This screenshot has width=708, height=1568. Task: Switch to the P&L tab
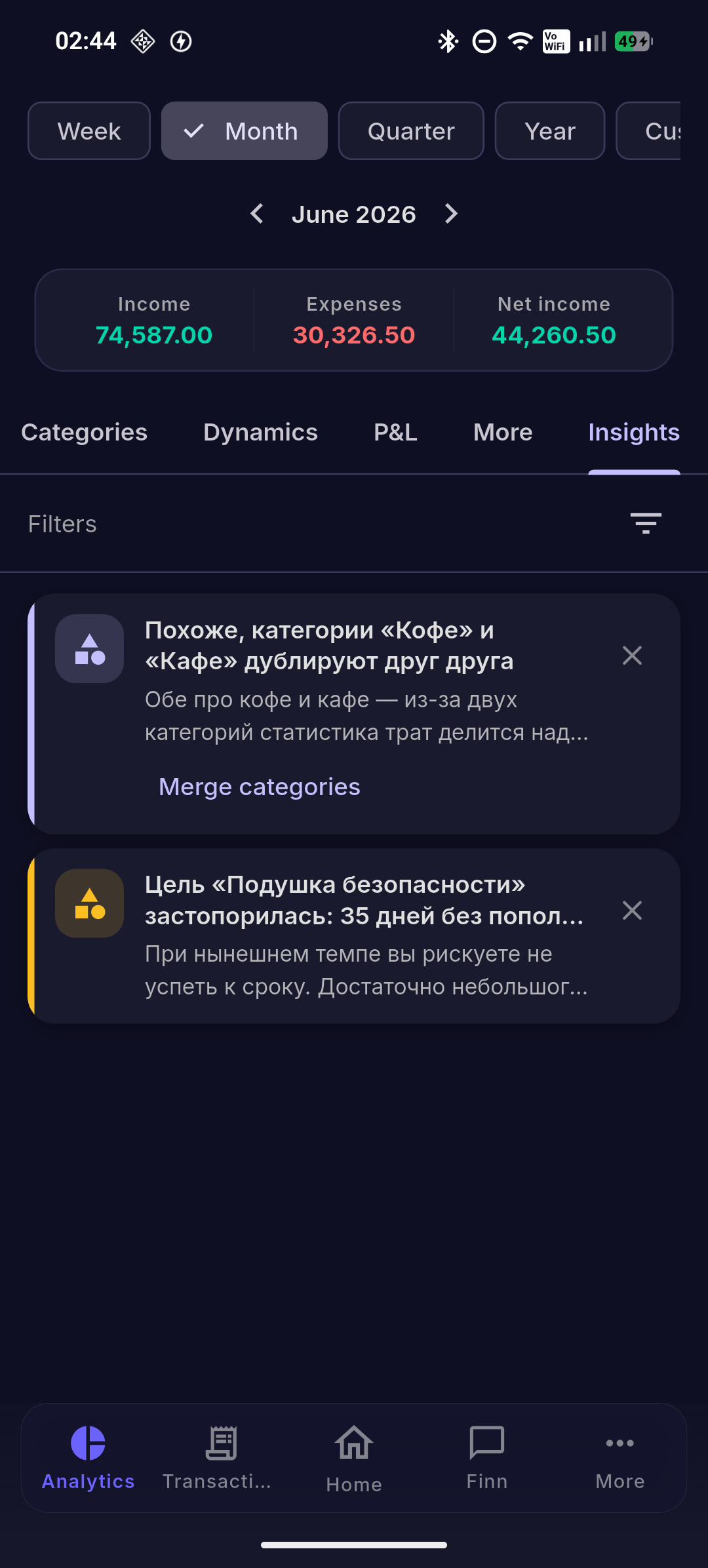click(395, 433)
